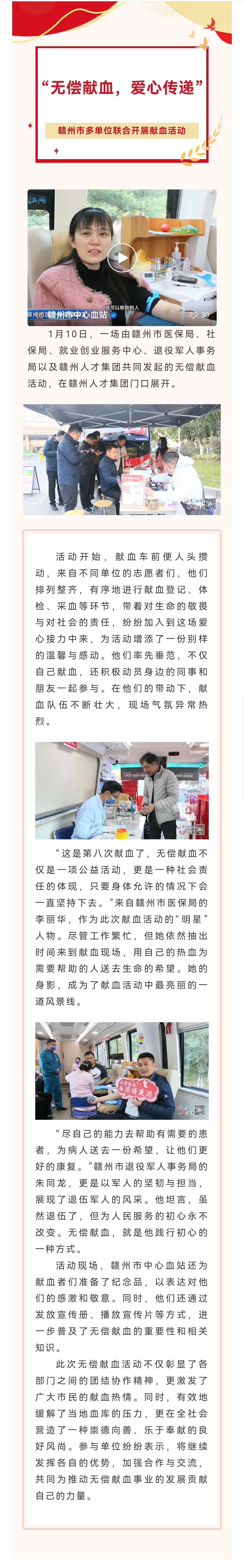
Task: Like the video with the heart icon
Action: tap(193, 315)
